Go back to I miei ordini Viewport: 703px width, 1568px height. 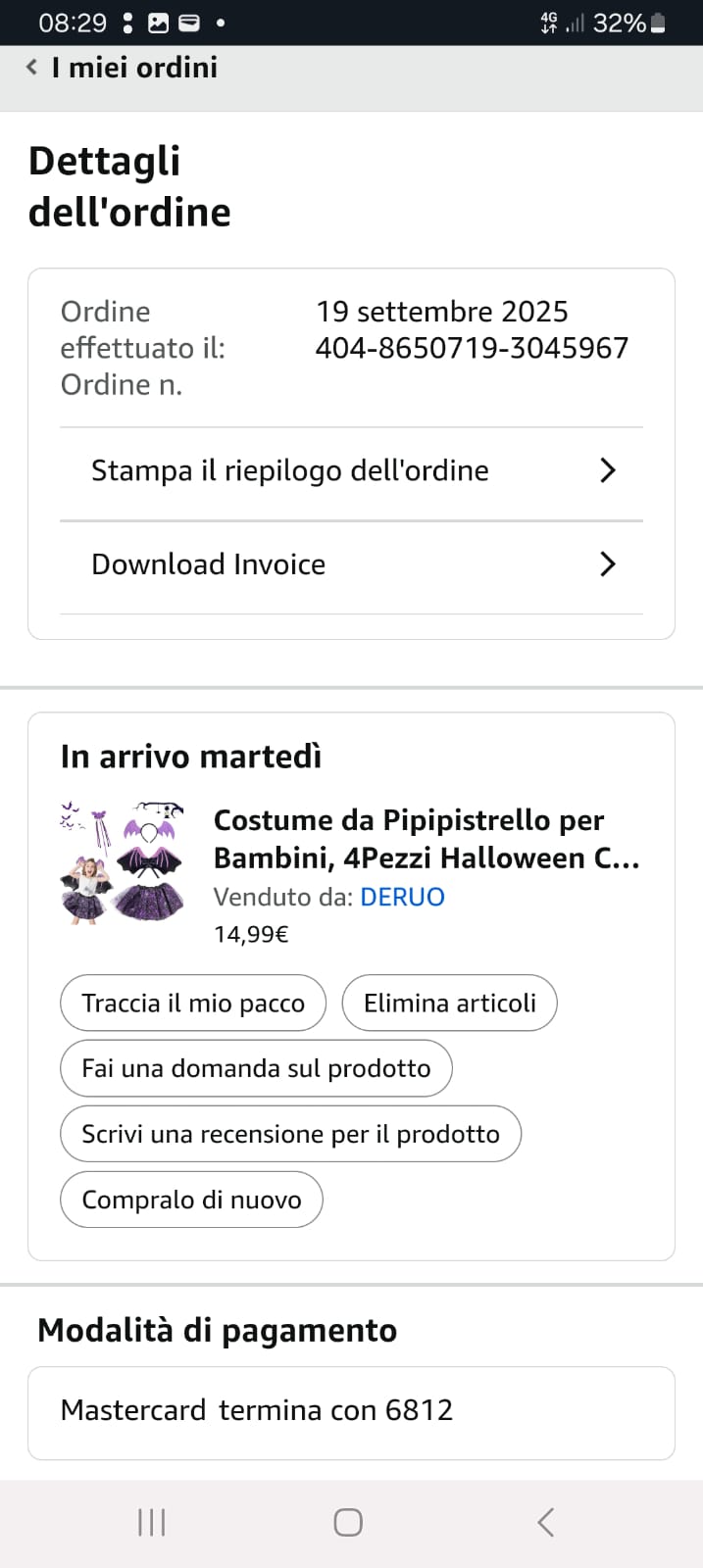click(x=123, y=68)
